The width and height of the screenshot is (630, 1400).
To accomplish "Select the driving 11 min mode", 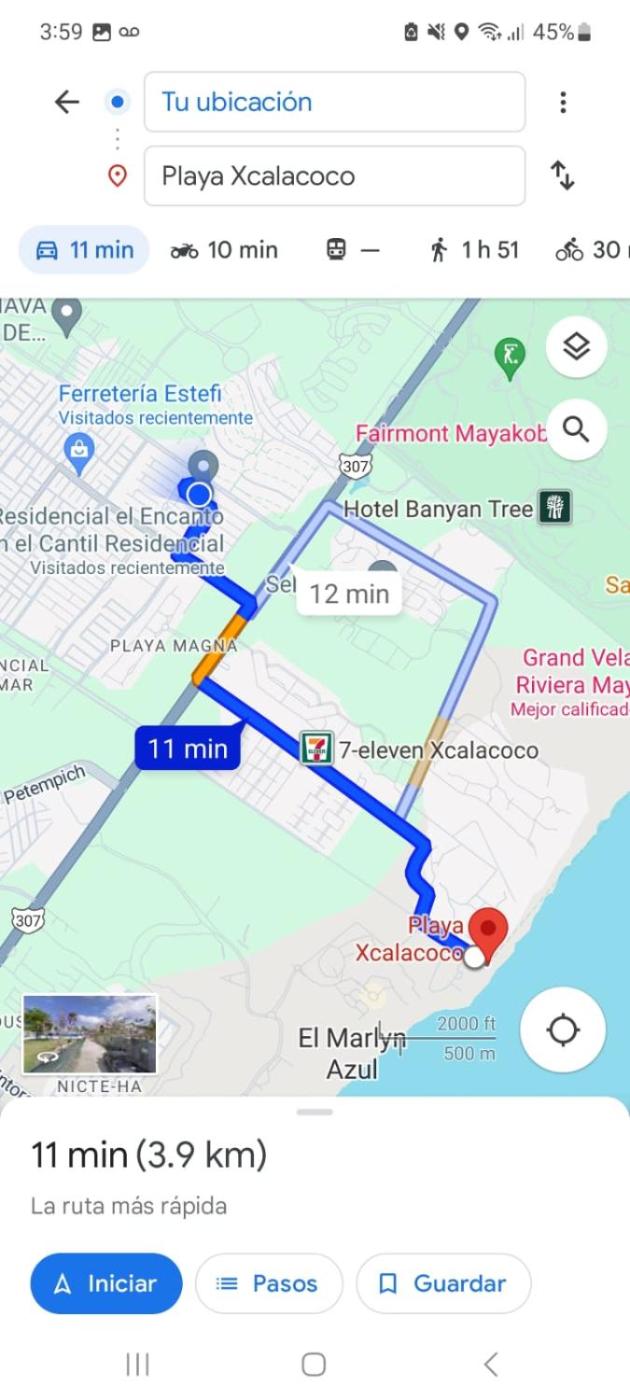I will tap(85, 250).
